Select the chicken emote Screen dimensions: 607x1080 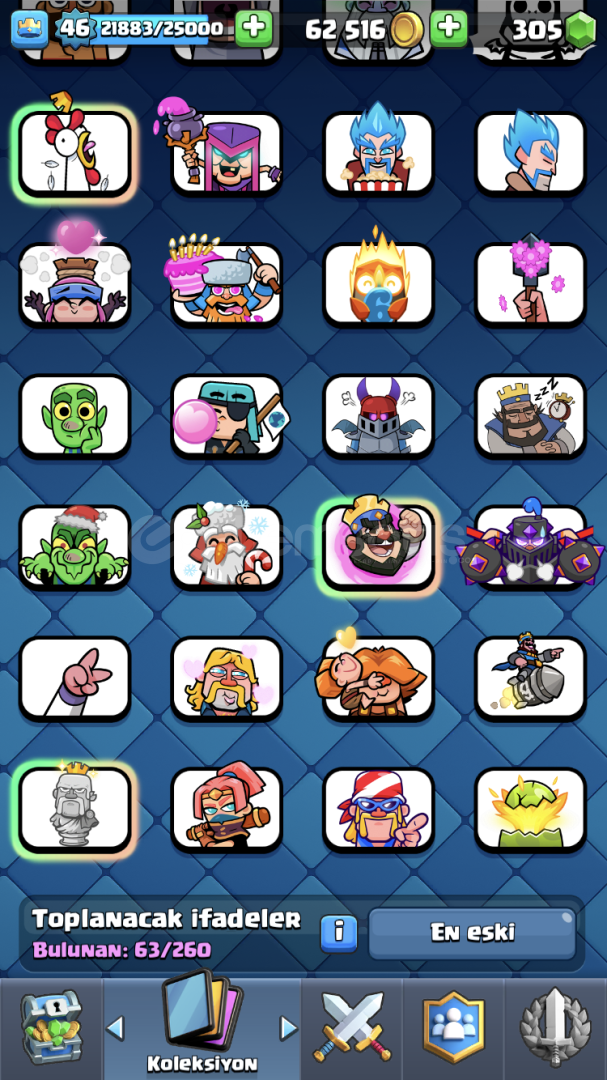pyautogui.click(x=75, y=153)
